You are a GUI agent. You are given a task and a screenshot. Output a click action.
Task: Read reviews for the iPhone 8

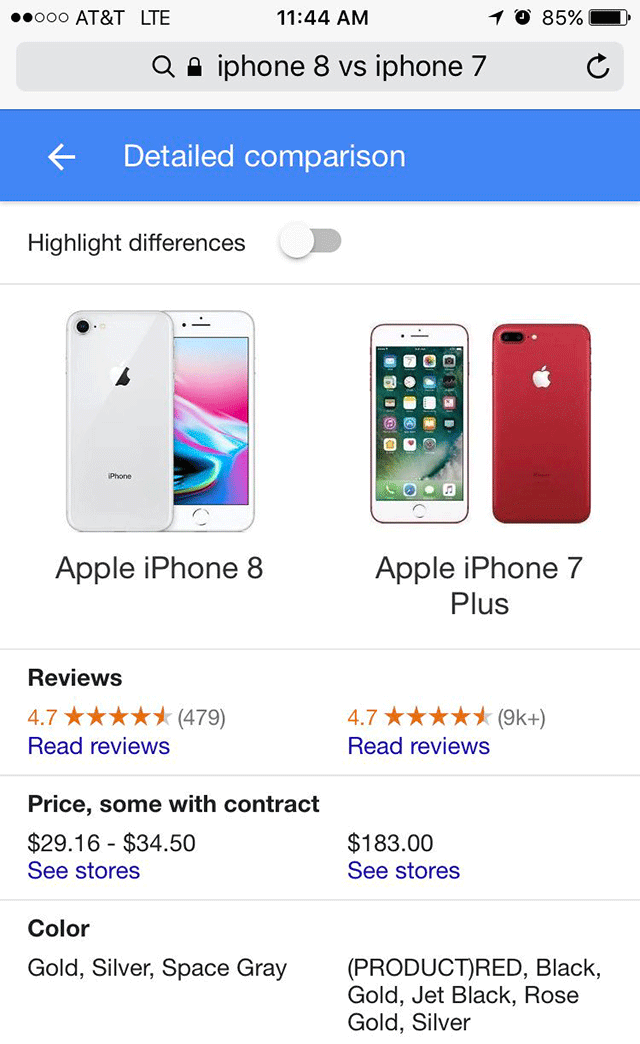pos(99,746)
